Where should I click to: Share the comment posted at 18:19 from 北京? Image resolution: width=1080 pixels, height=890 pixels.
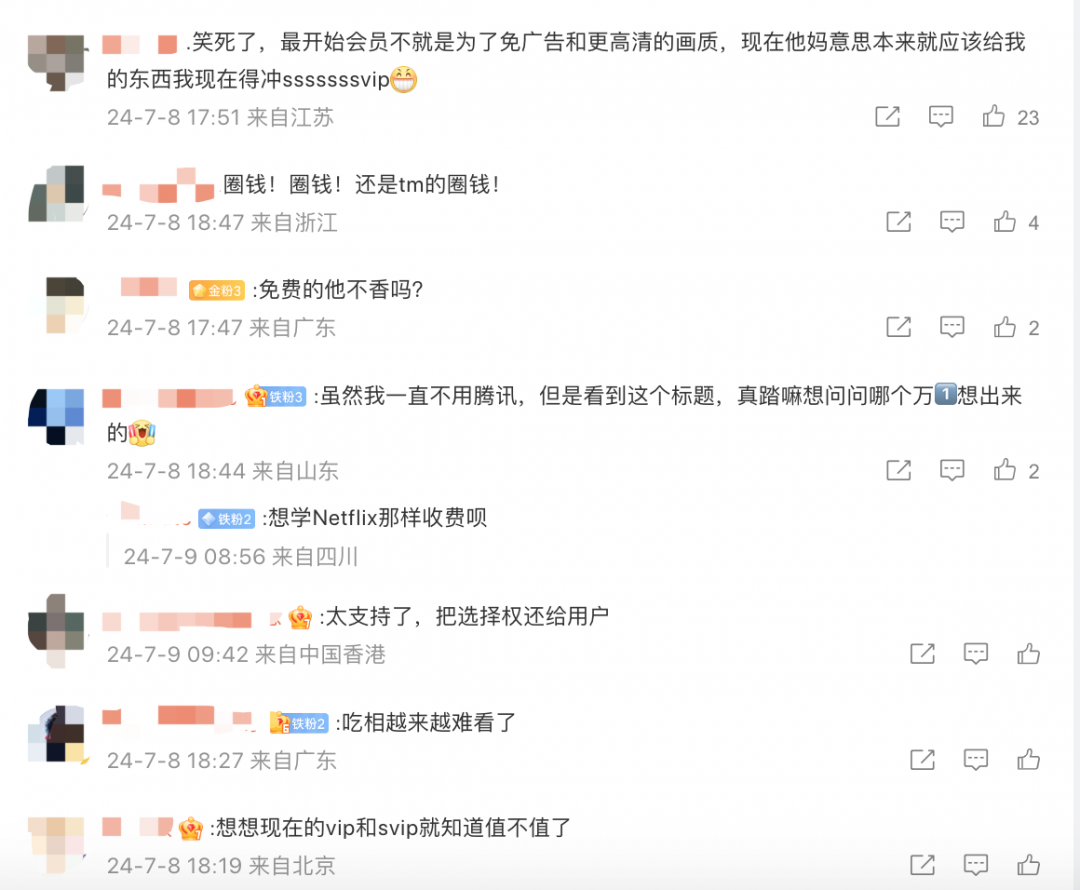(922, 865)
